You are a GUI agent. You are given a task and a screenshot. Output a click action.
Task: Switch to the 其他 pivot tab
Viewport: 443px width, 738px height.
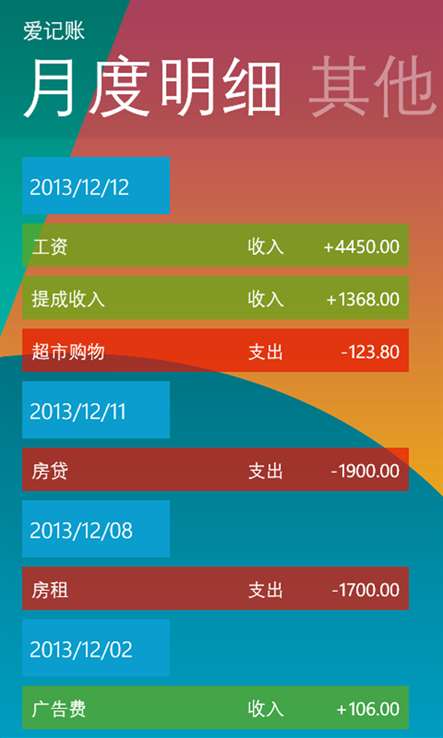[372, 87]
